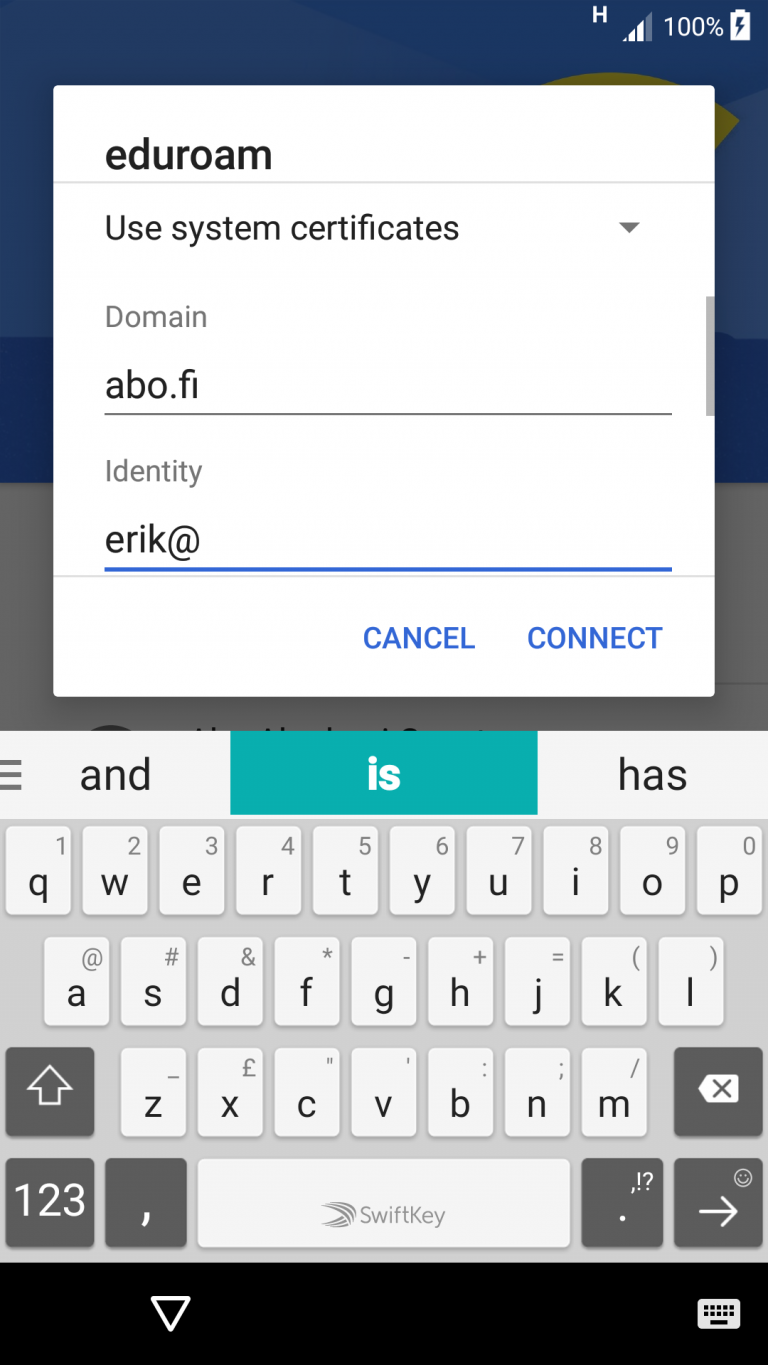
Task: Pick the "has" word suggestion
Action: [x=653, y=774]
